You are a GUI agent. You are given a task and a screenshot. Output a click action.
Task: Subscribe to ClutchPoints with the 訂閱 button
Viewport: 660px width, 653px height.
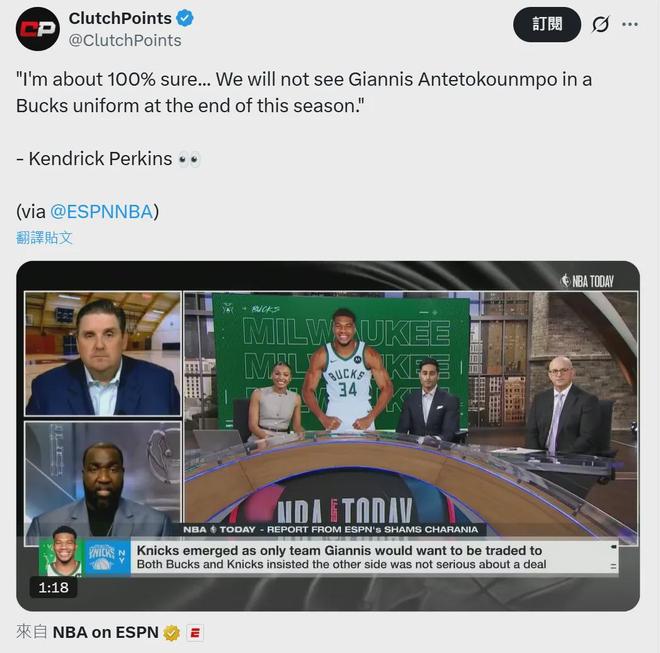coord(547,24)
